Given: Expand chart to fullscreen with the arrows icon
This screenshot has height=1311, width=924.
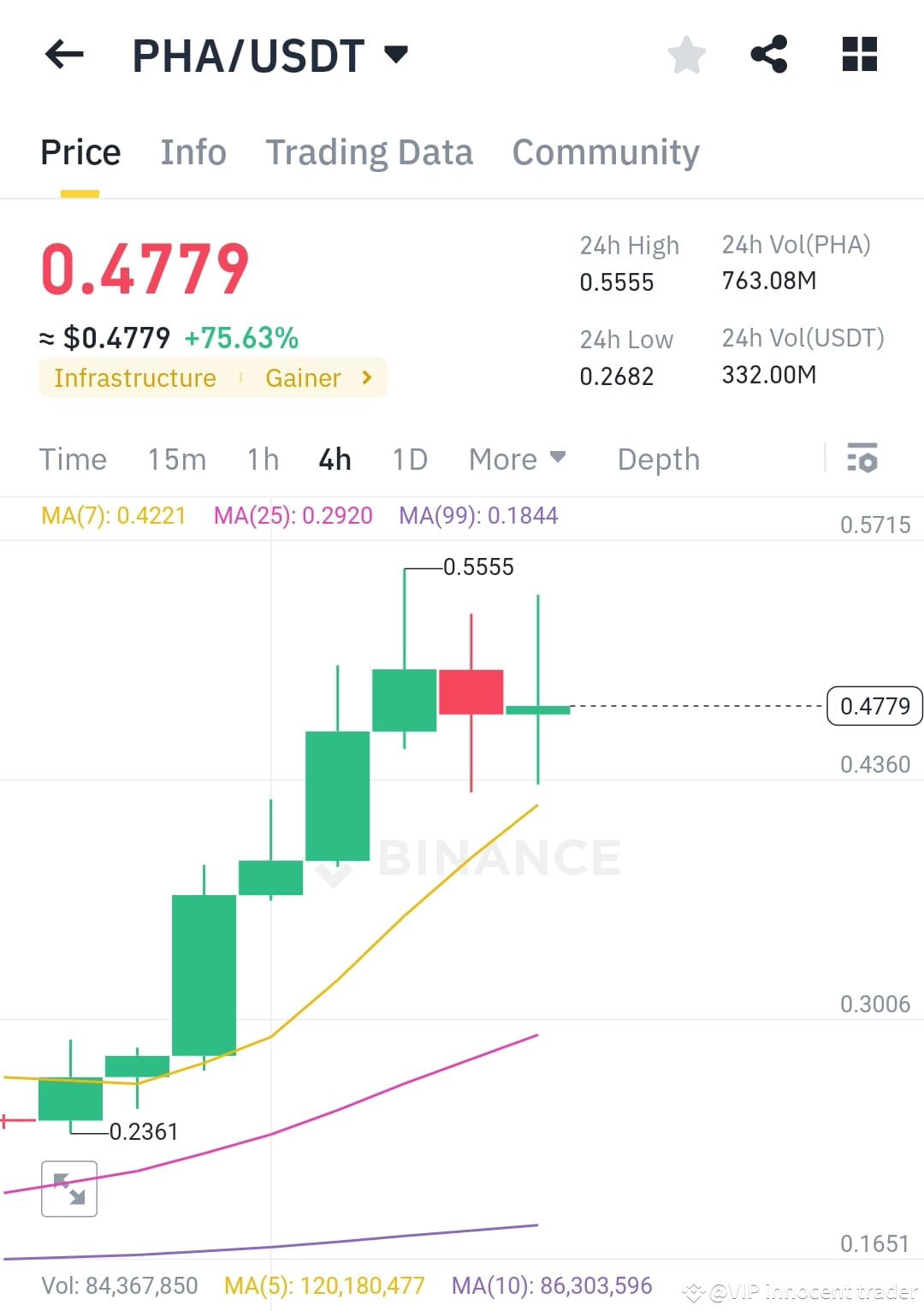Looking at the screenshot, I should click(x=68, y=1188).
